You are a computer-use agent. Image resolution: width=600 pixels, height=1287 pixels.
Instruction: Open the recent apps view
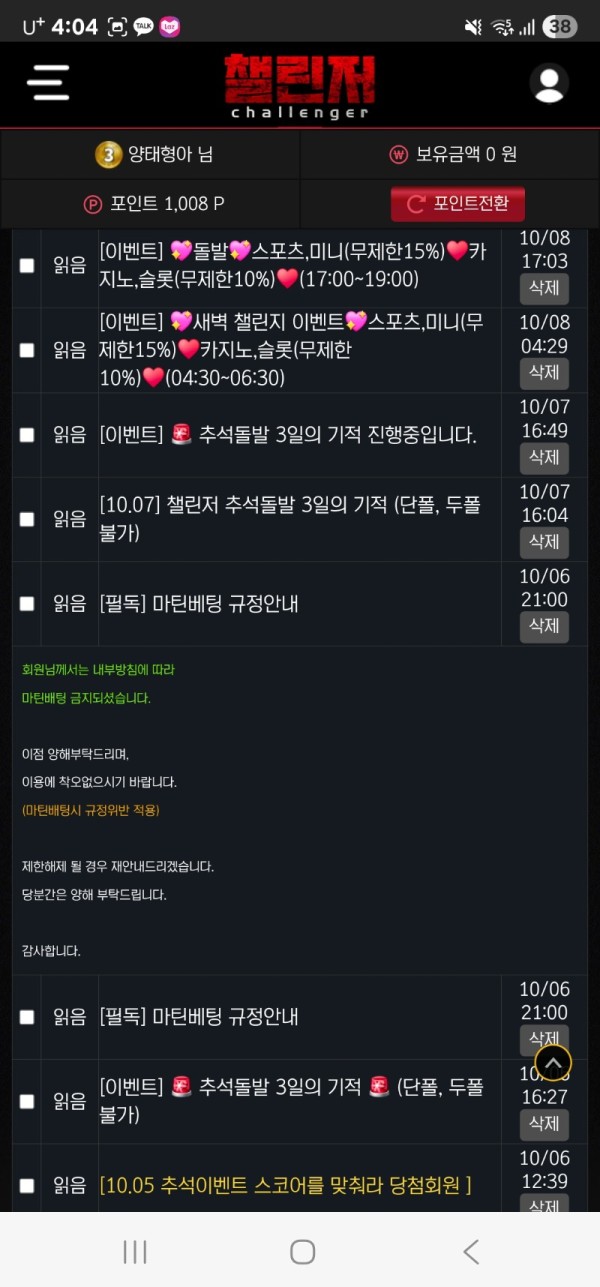135,1251
